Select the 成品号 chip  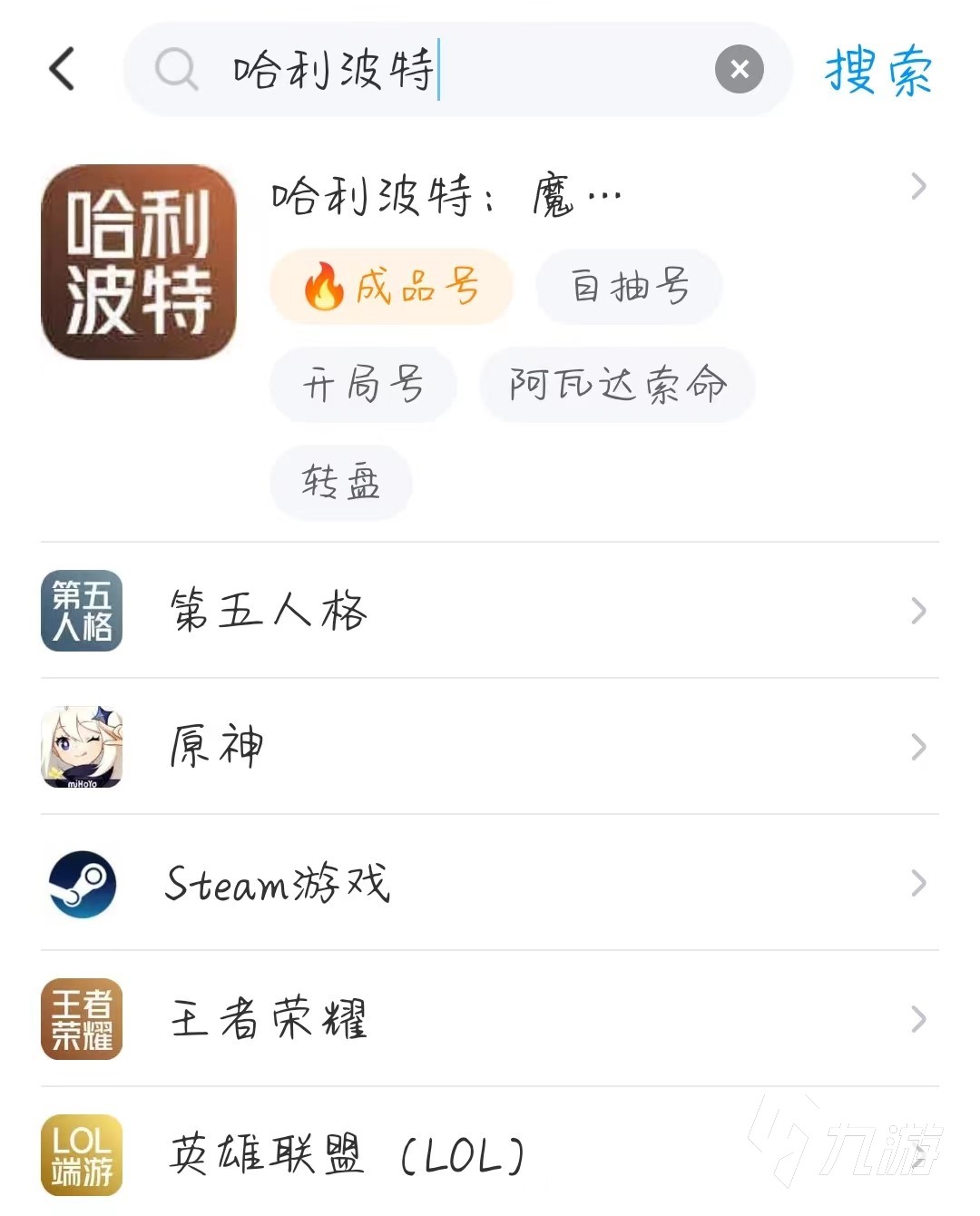[391, 288]
